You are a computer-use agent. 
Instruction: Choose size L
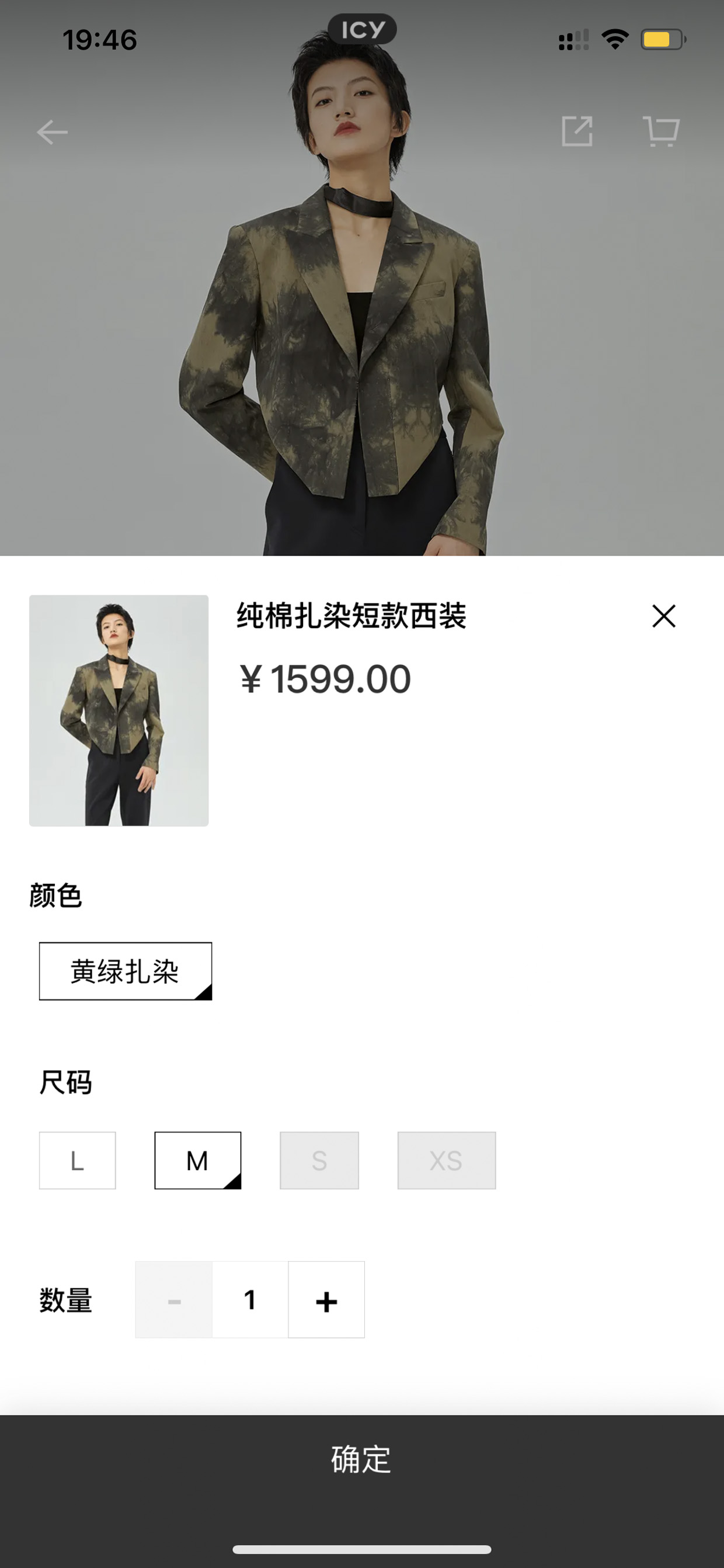pyautogui.click(x=77, y=1160)
